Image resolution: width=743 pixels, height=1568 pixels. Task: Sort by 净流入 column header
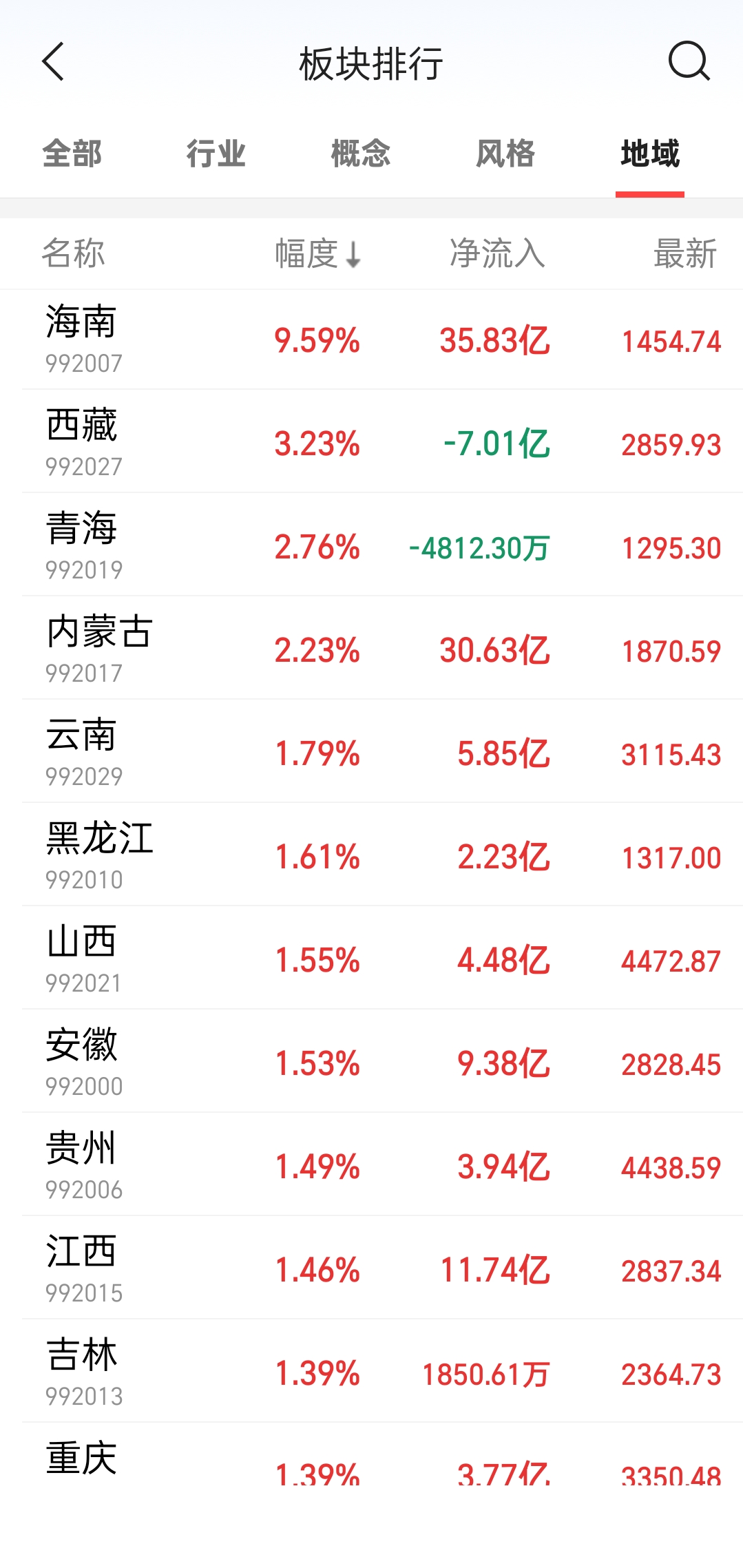(x=497, y=253)
